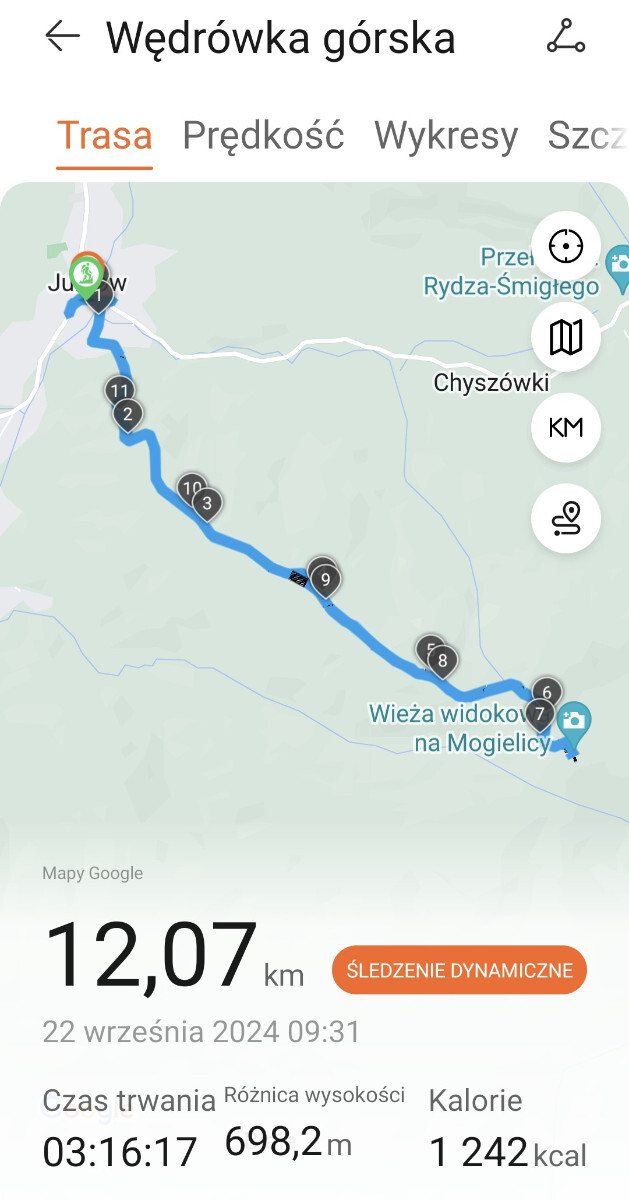Screen dimensions: 629x1200
Task: Toggle the KM markers on the map
Action: coord(566,428)
